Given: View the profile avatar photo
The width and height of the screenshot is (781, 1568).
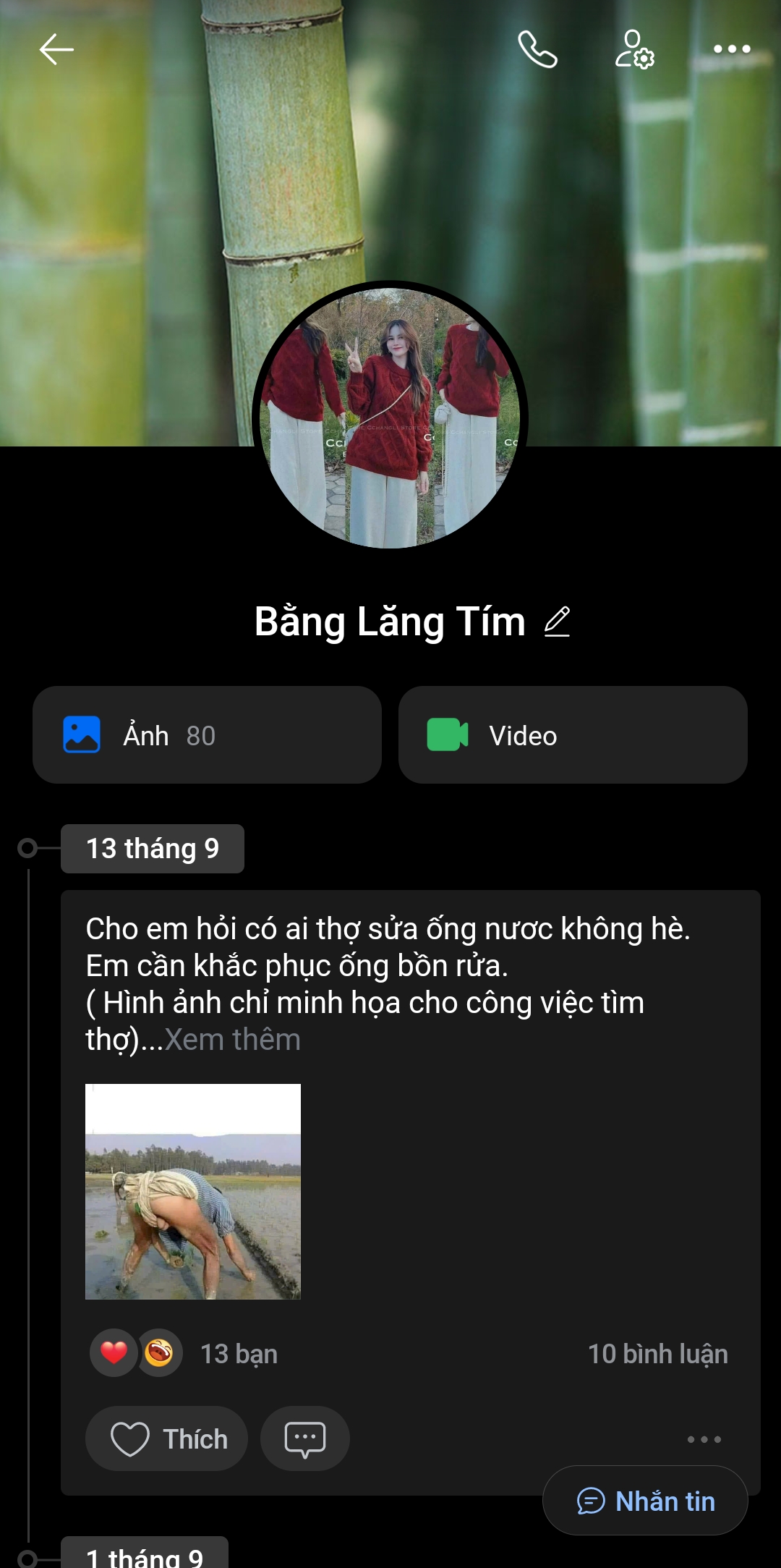Looking at the screenshot, I should [x=390, y=418].
